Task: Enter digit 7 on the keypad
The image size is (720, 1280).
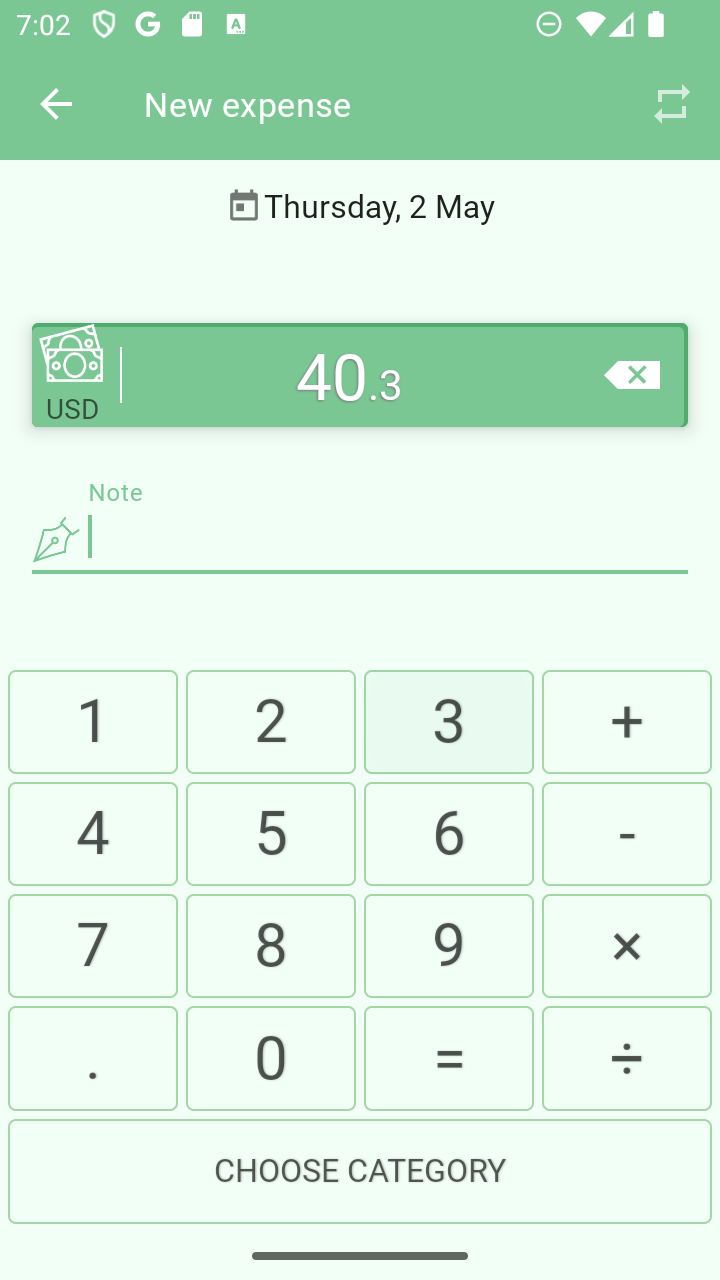Action: [x=93, y=946]
